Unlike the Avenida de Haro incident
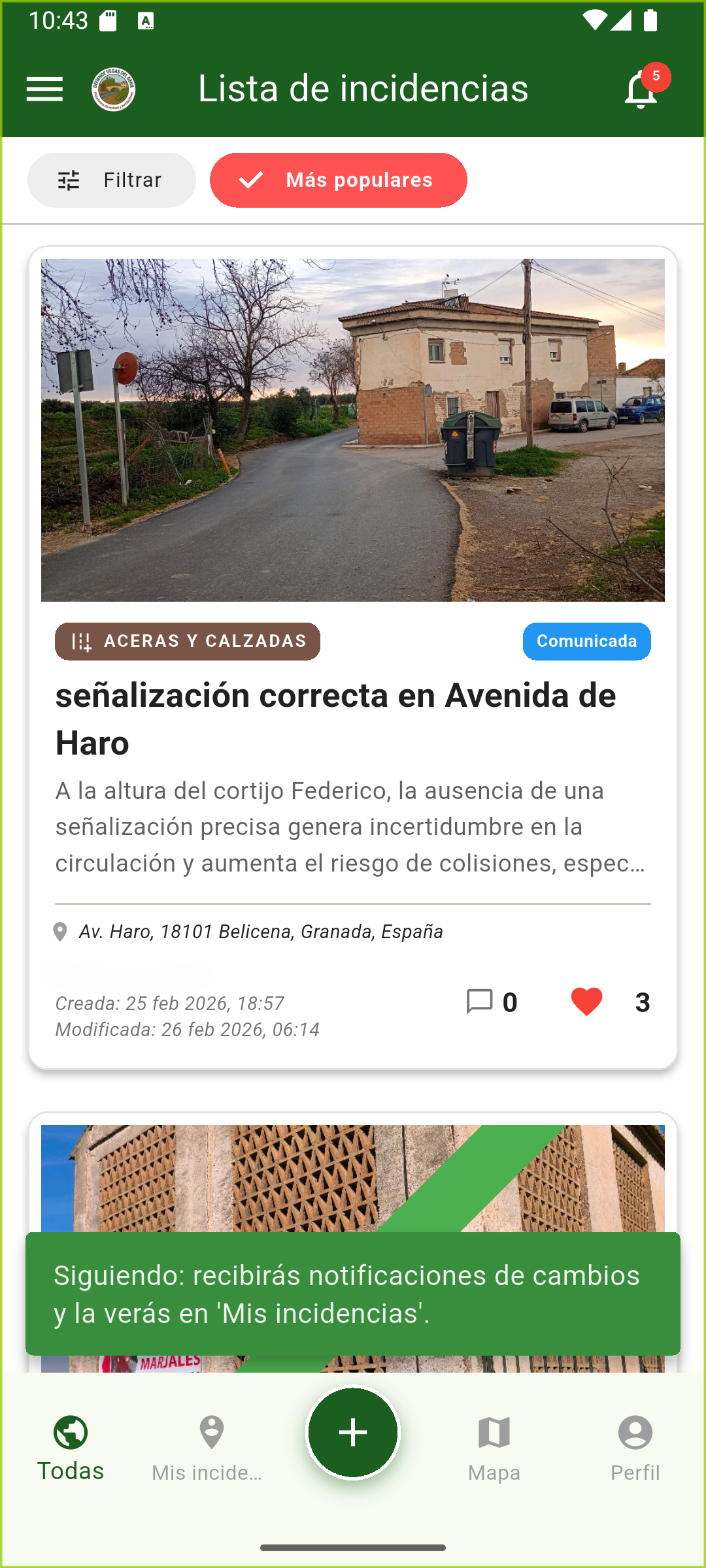This screenshot has height=1568, width=706. point(586,1002)
